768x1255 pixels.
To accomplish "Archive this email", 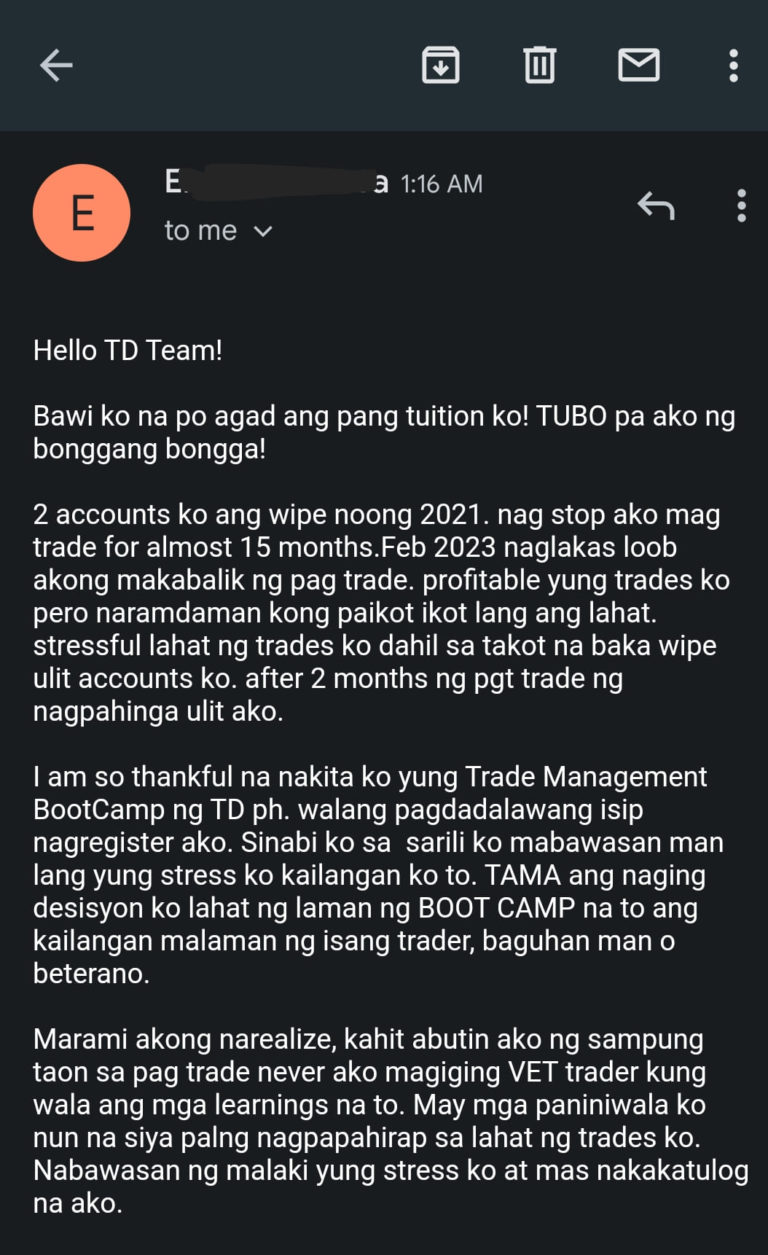I will click(x=441, y=65).
